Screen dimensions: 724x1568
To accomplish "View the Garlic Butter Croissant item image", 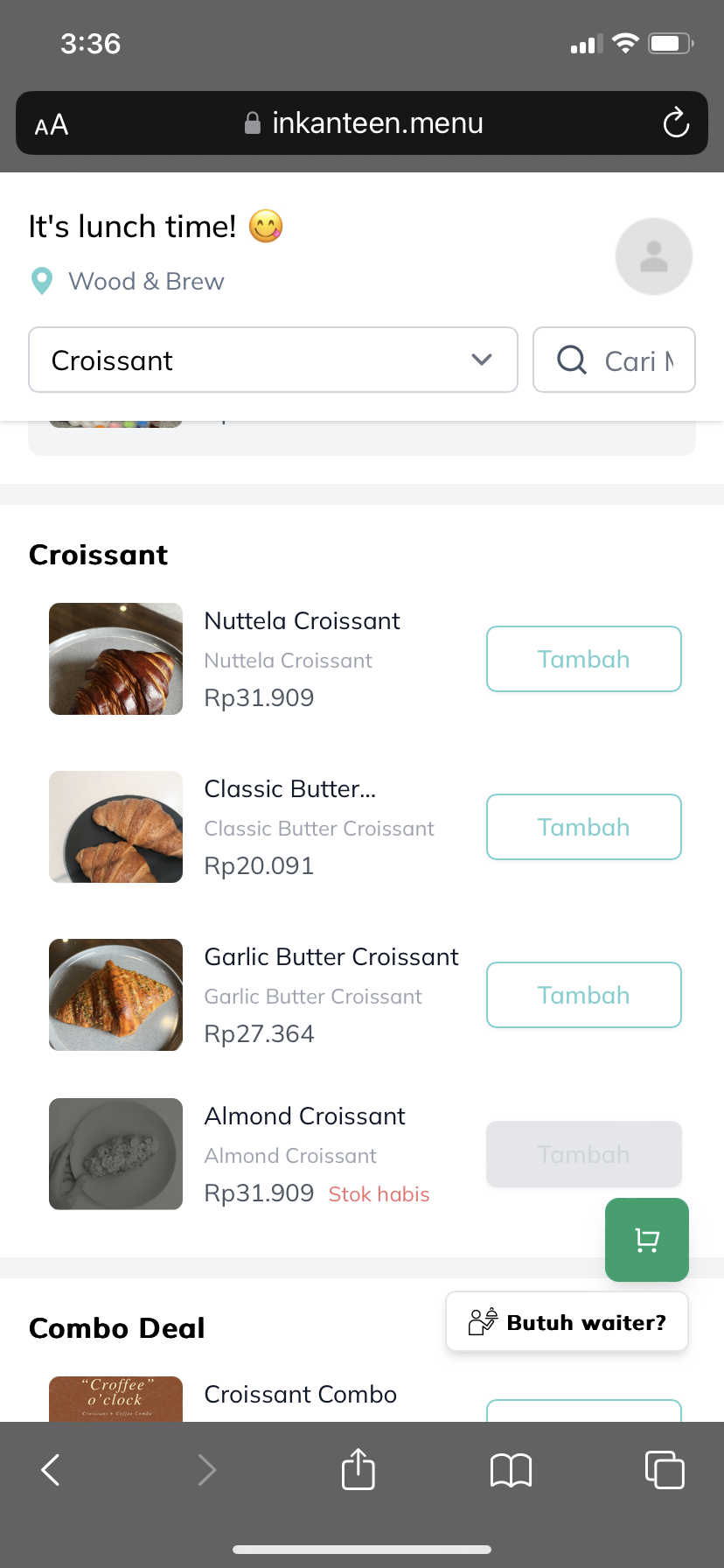I will pyautogui.click(x=115, y=995).
